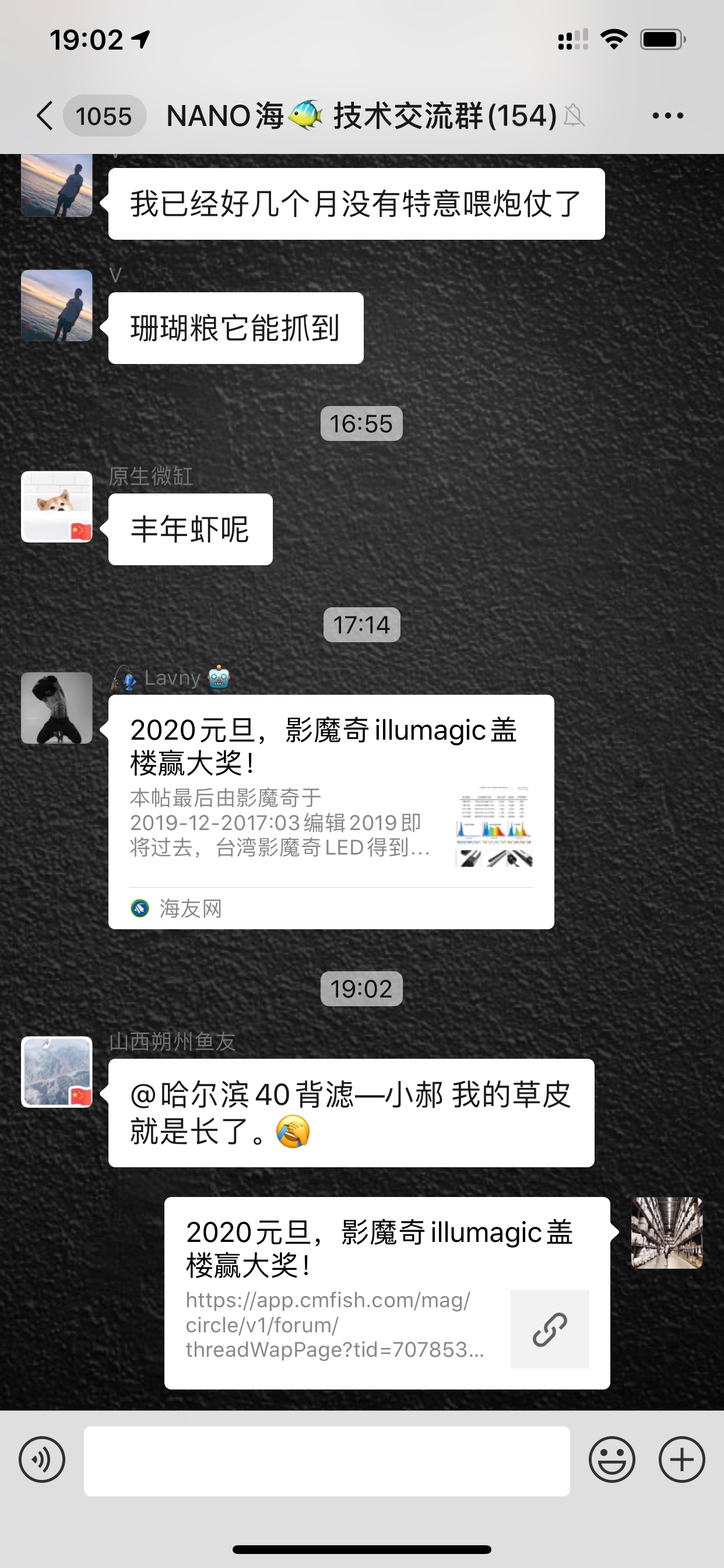Open the emoji sticker panel
Image resolution: width=724 pixels, height=1568 pixels.
pos(611,1459)
